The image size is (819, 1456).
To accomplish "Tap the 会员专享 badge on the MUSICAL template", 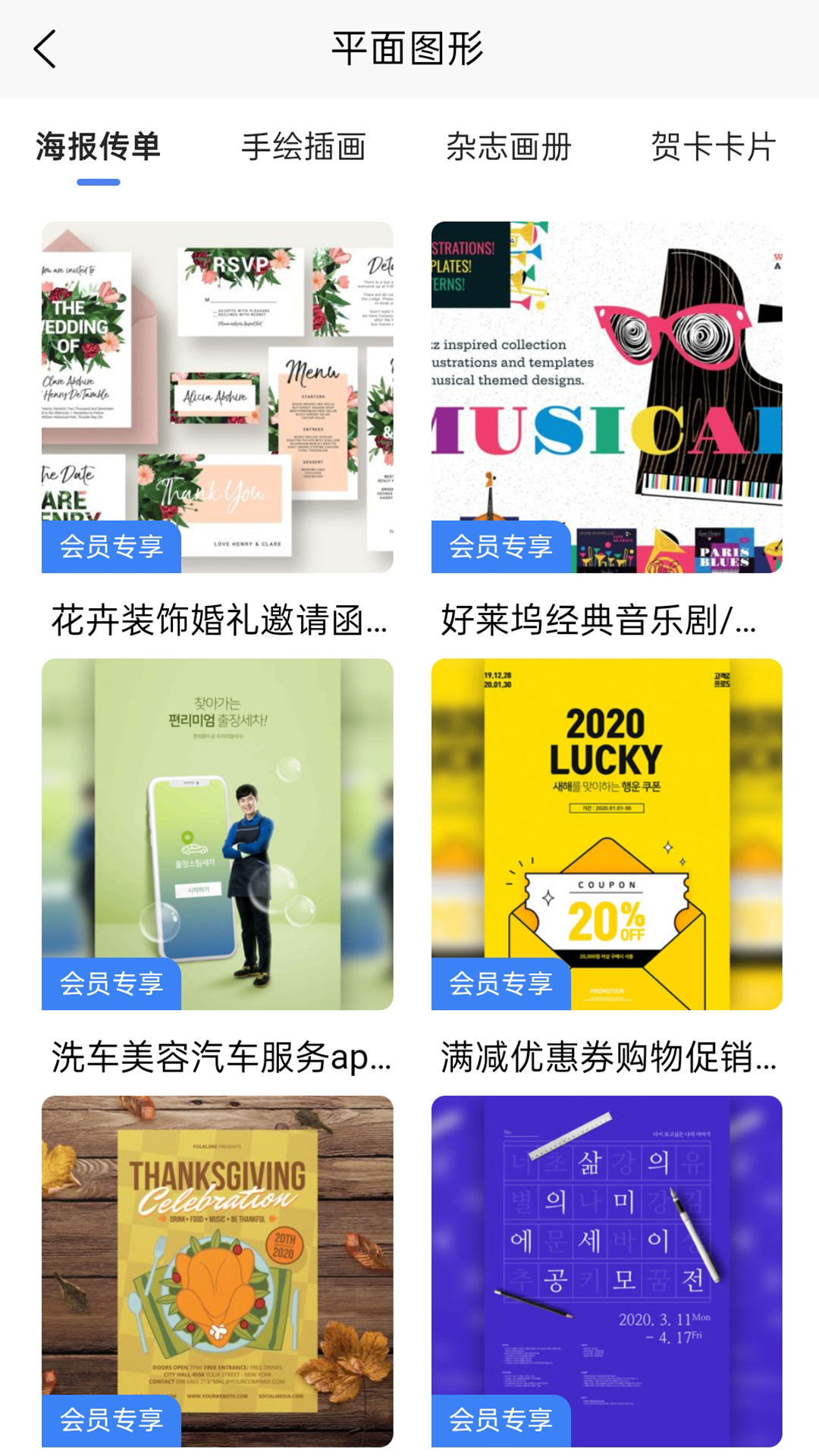I will pyautogui.click(x=500, y=546).
